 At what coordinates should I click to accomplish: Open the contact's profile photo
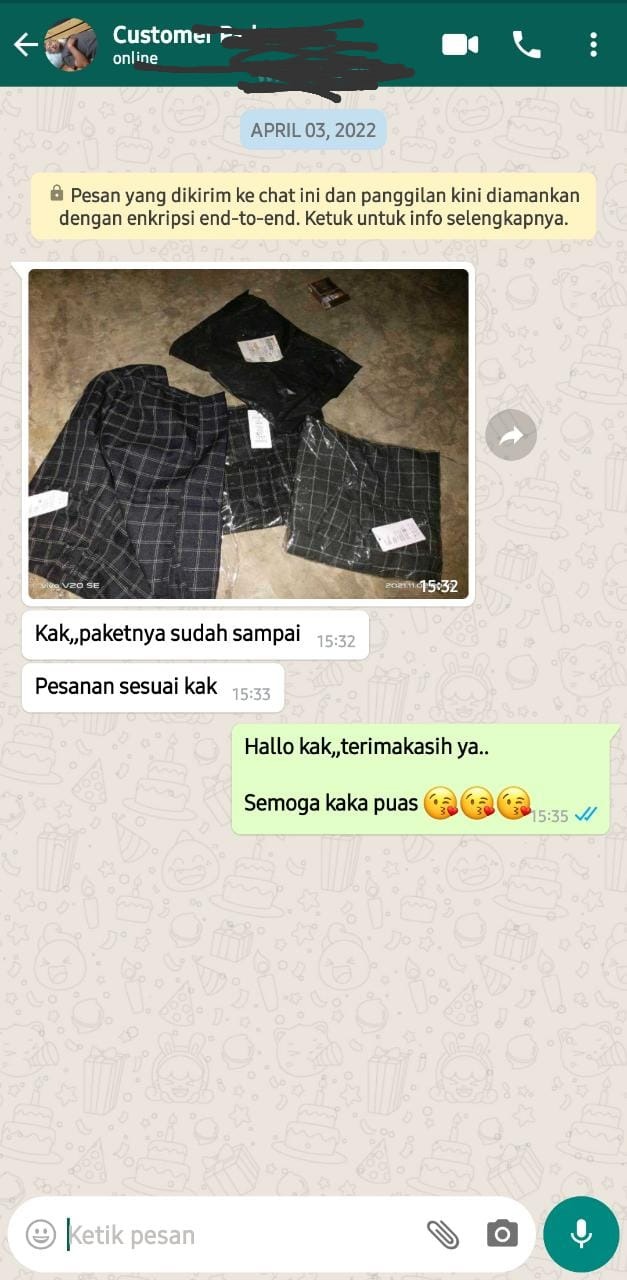[x=72, y=45]
